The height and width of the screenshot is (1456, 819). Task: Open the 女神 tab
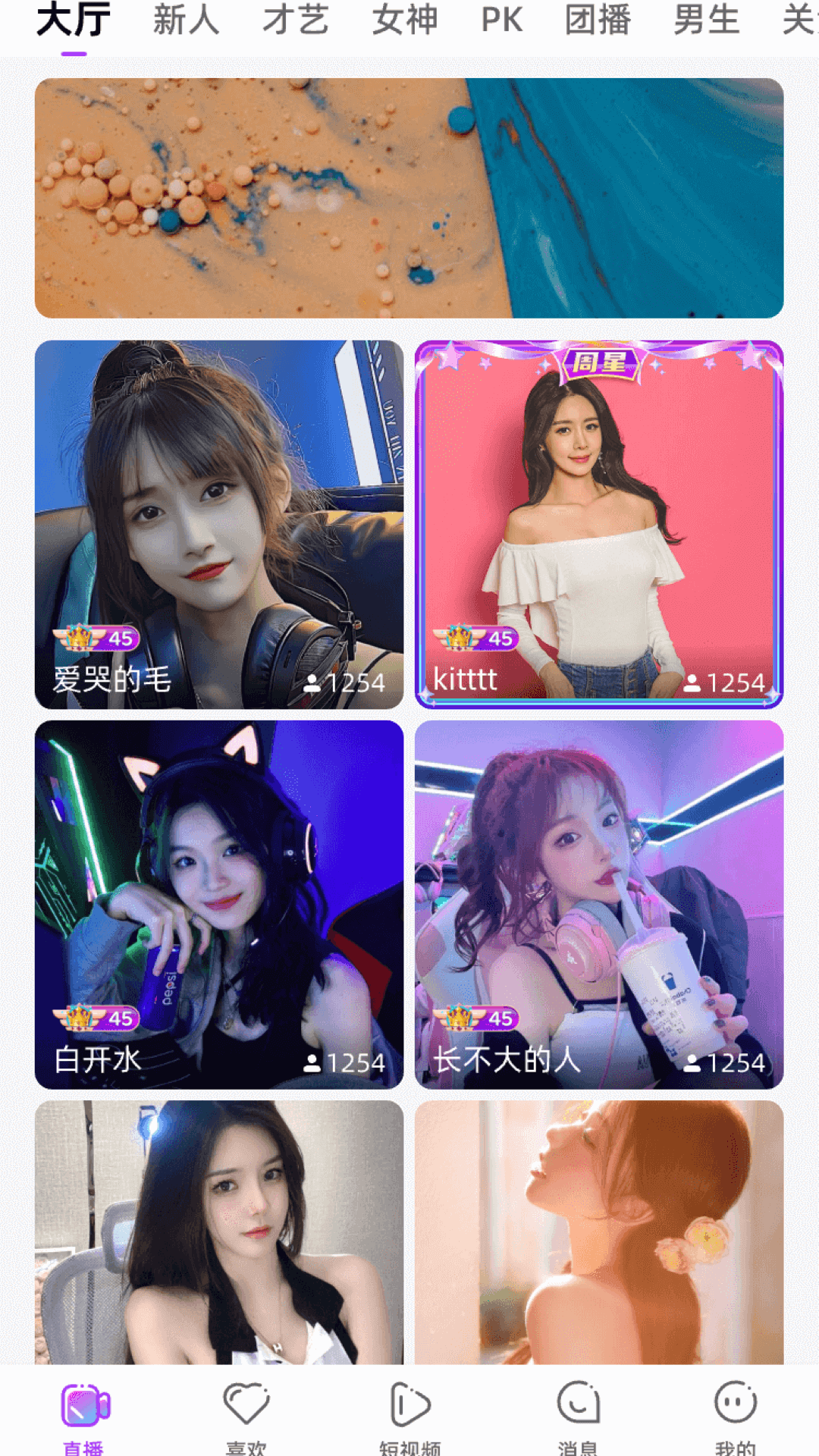(405, 20)
